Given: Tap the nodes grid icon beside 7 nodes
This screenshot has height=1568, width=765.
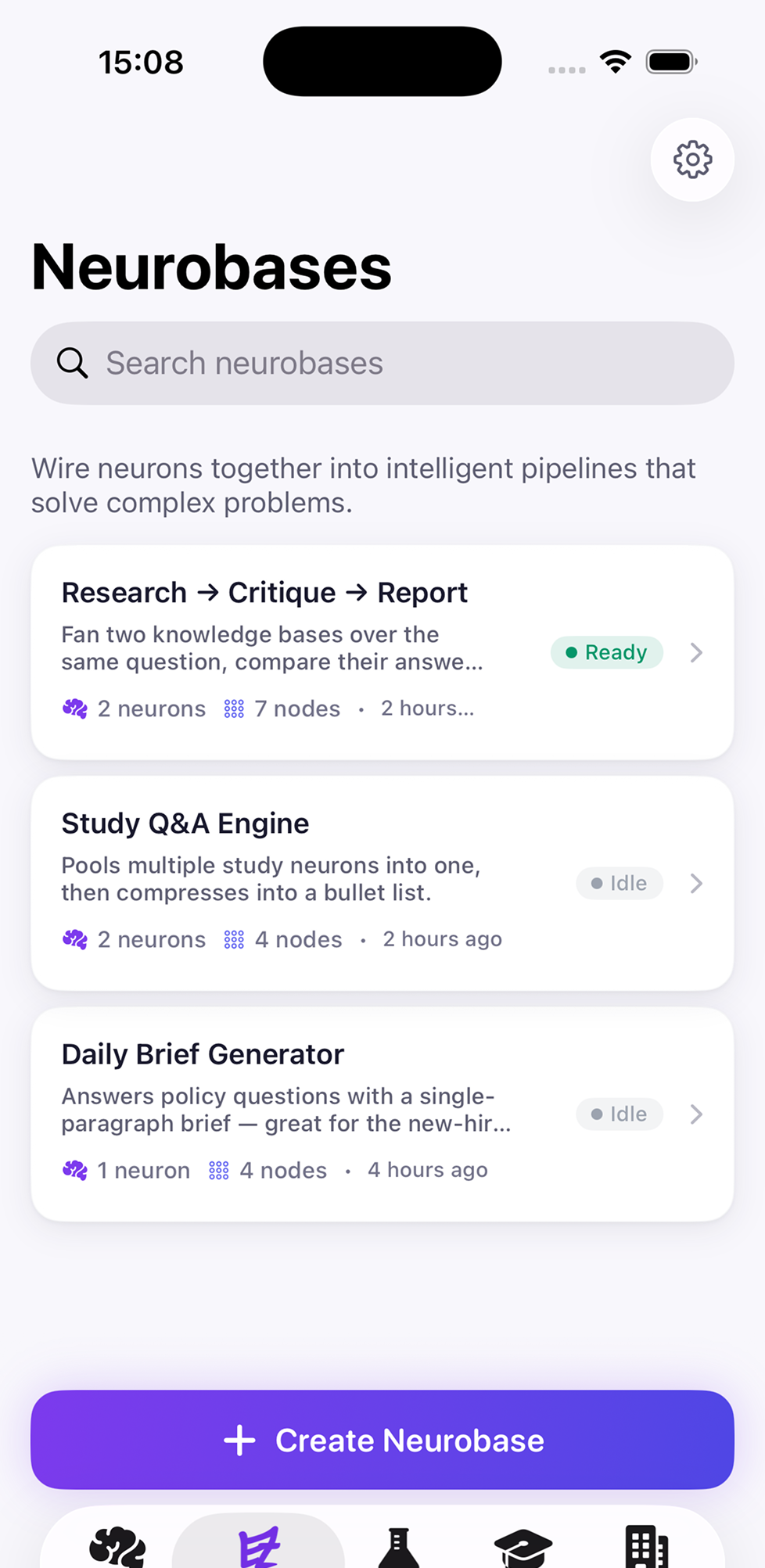Looking at the screenshot, I should pyautogui.click(x=233, y=709).
